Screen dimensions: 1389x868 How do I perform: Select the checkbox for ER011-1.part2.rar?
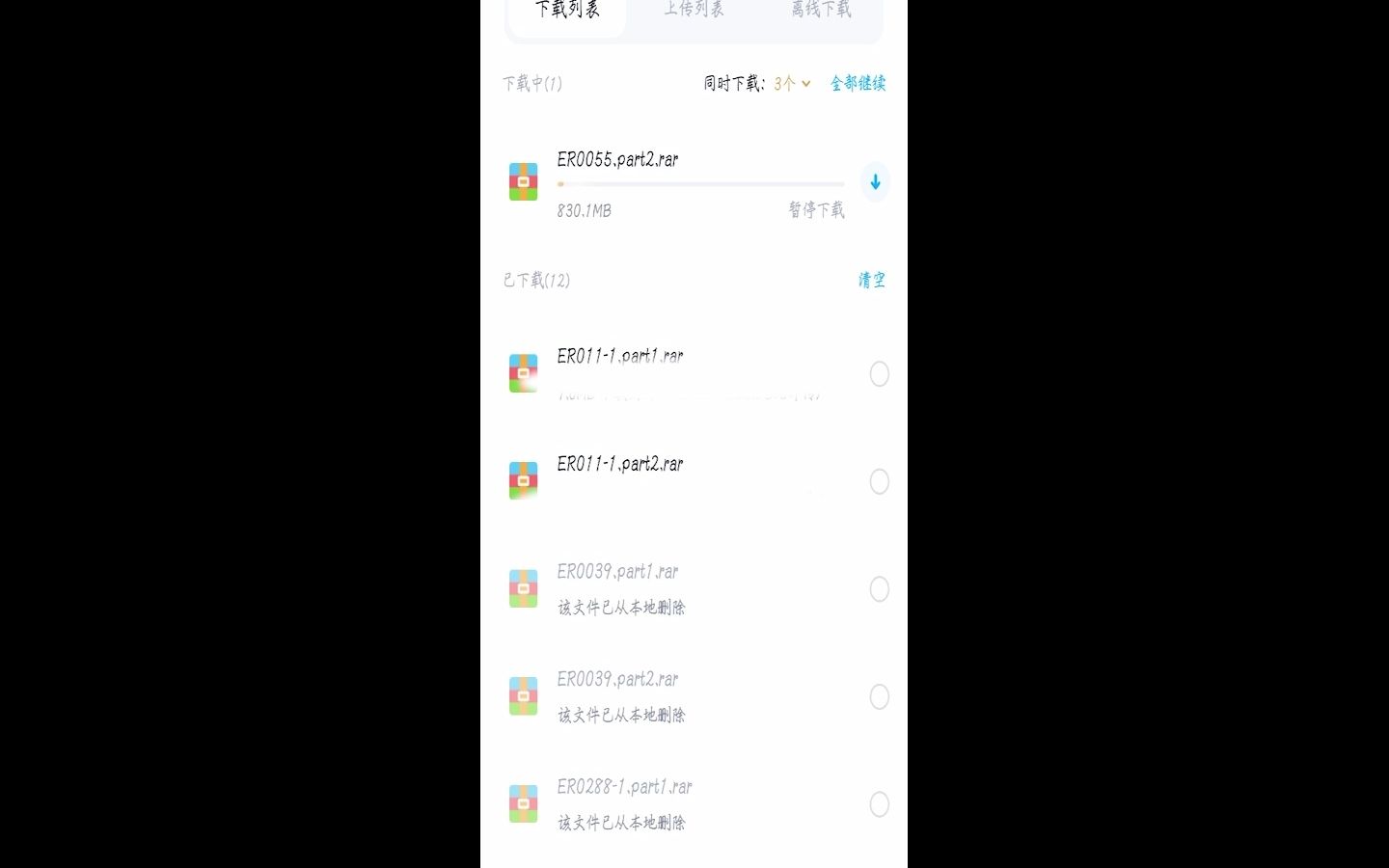tap(879, 481)
